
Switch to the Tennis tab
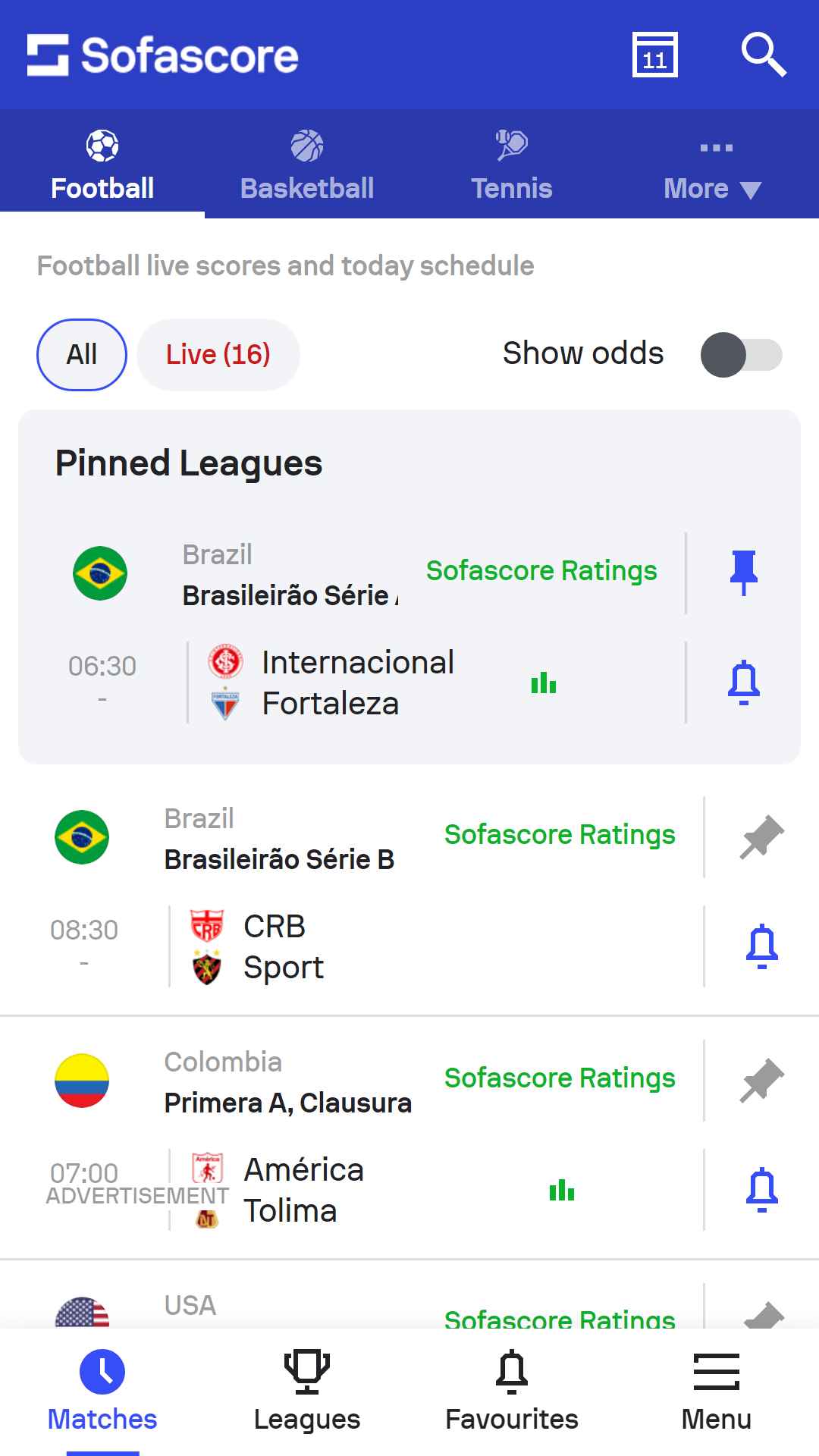tap(512, 164)
